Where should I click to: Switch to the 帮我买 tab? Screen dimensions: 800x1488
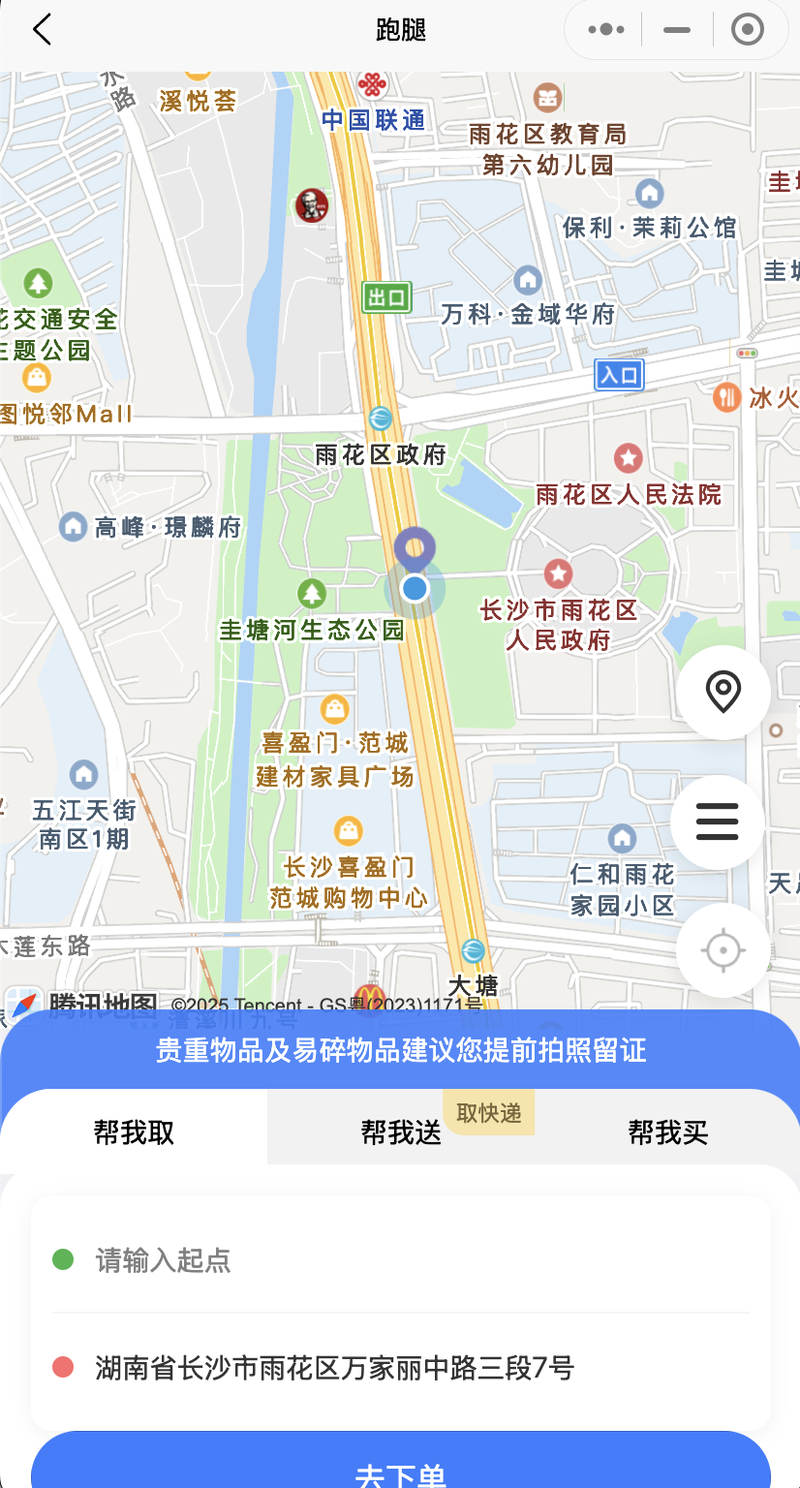tap(667, 1132)
